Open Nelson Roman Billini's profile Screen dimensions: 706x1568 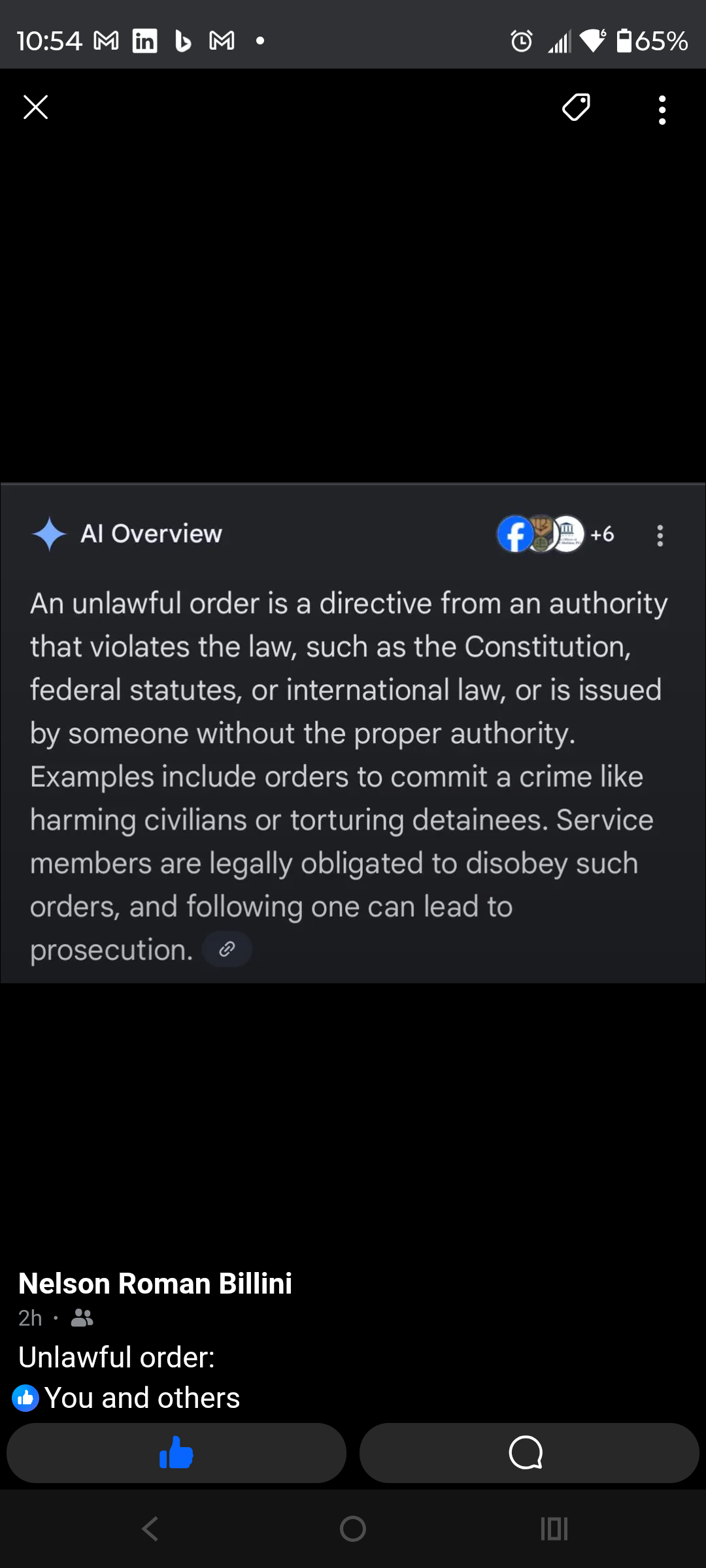[x=155, y=1282]
